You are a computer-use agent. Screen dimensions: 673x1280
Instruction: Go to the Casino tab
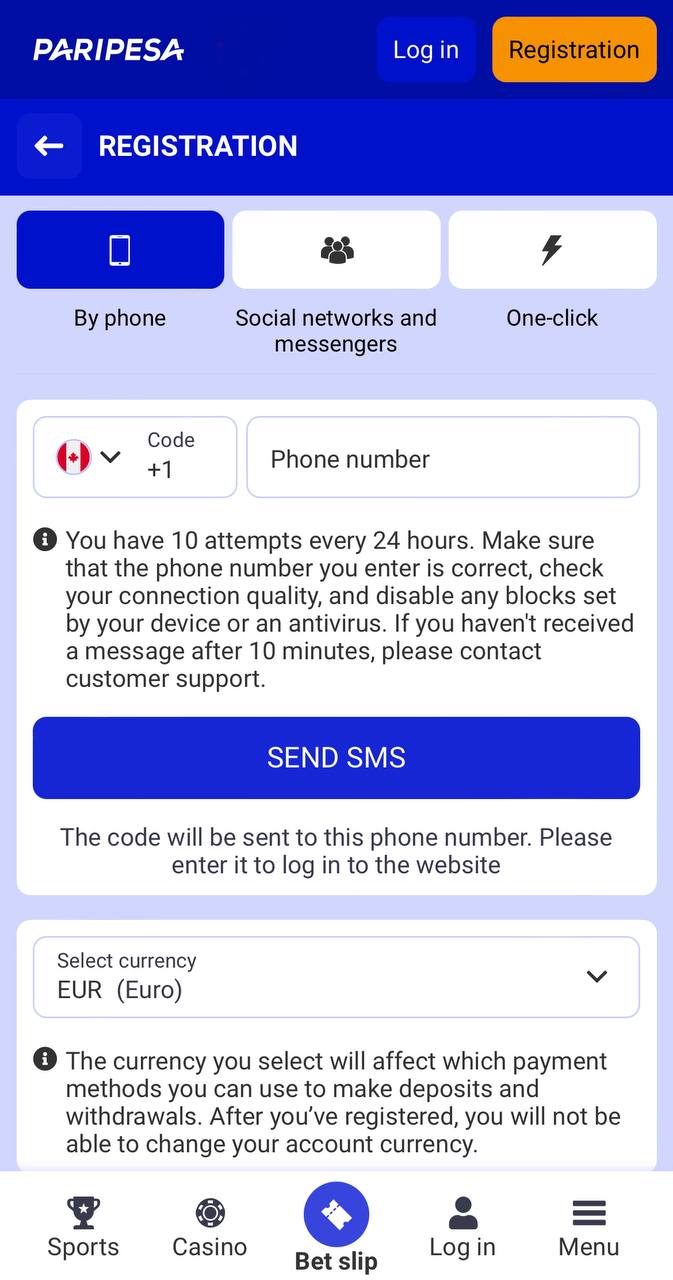click(210, 1227)
